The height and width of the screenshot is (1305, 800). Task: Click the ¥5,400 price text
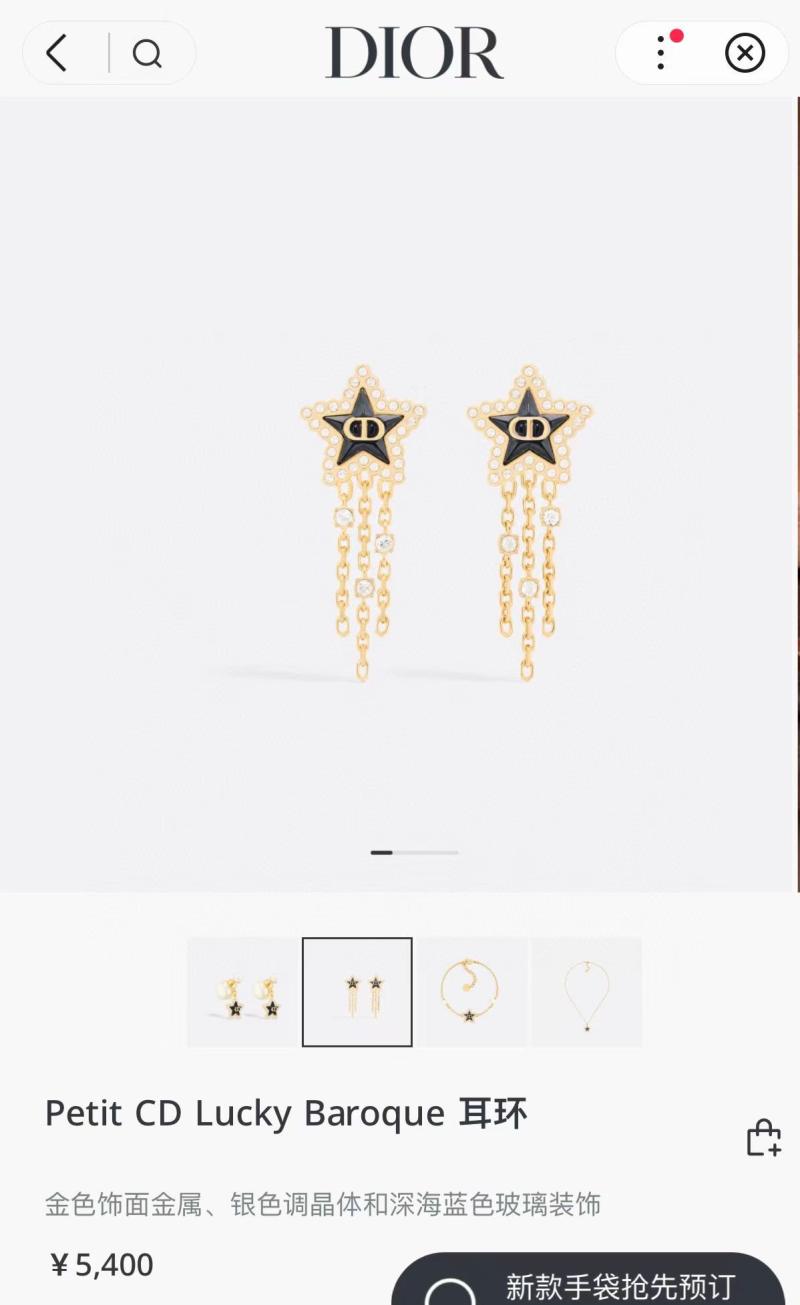(x=100, y=1265)
